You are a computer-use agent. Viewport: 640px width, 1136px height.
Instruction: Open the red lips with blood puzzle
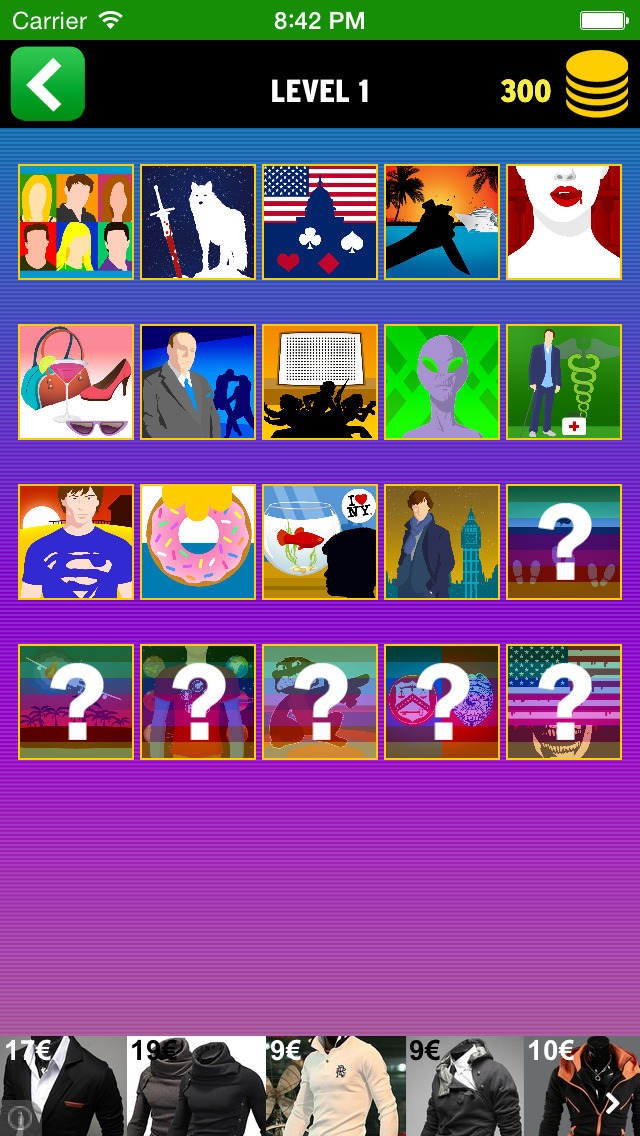tap(564, 222)
